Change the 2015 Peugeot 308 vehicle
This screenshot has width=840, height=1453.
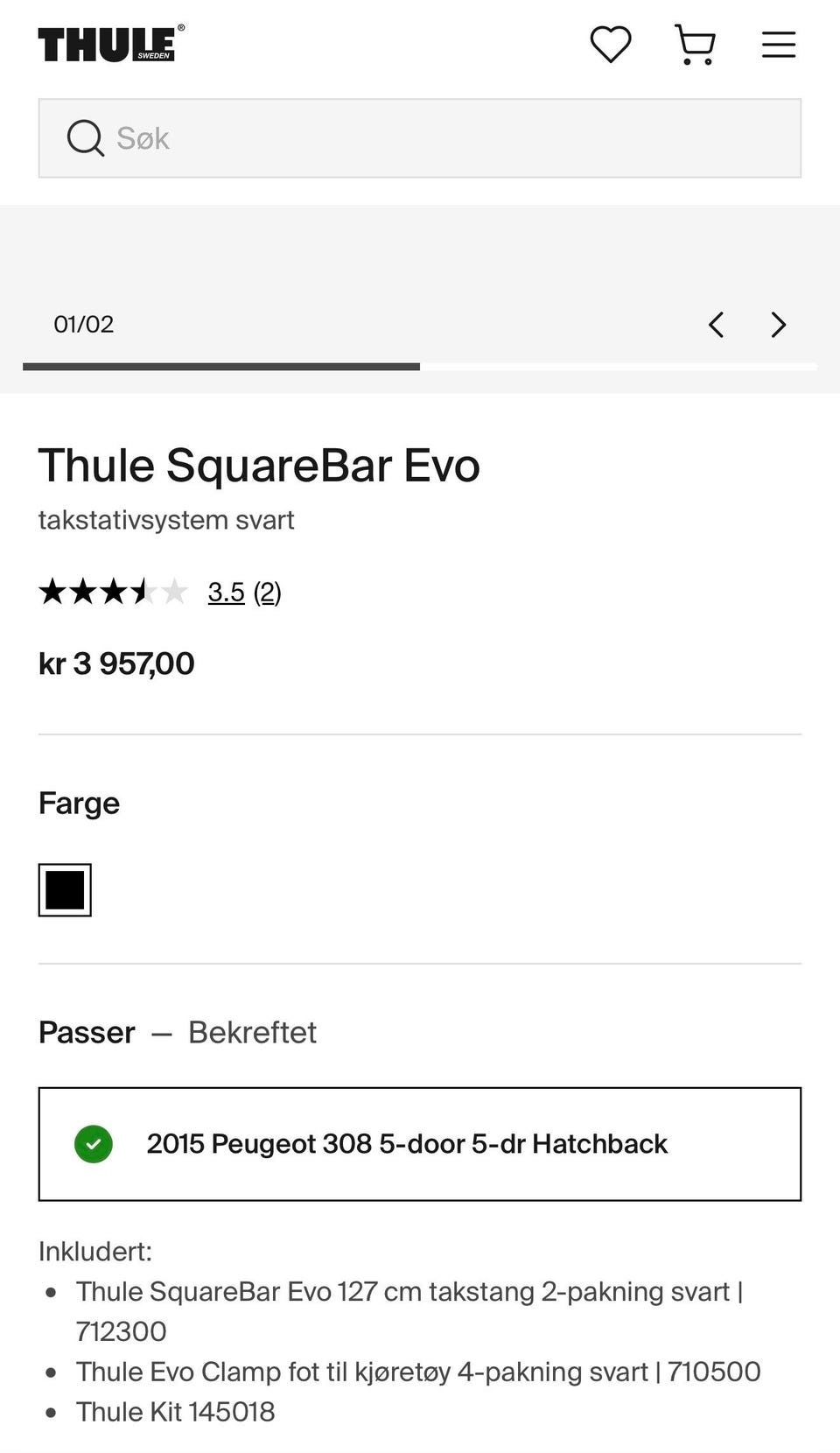click(x=420, y=1144)
